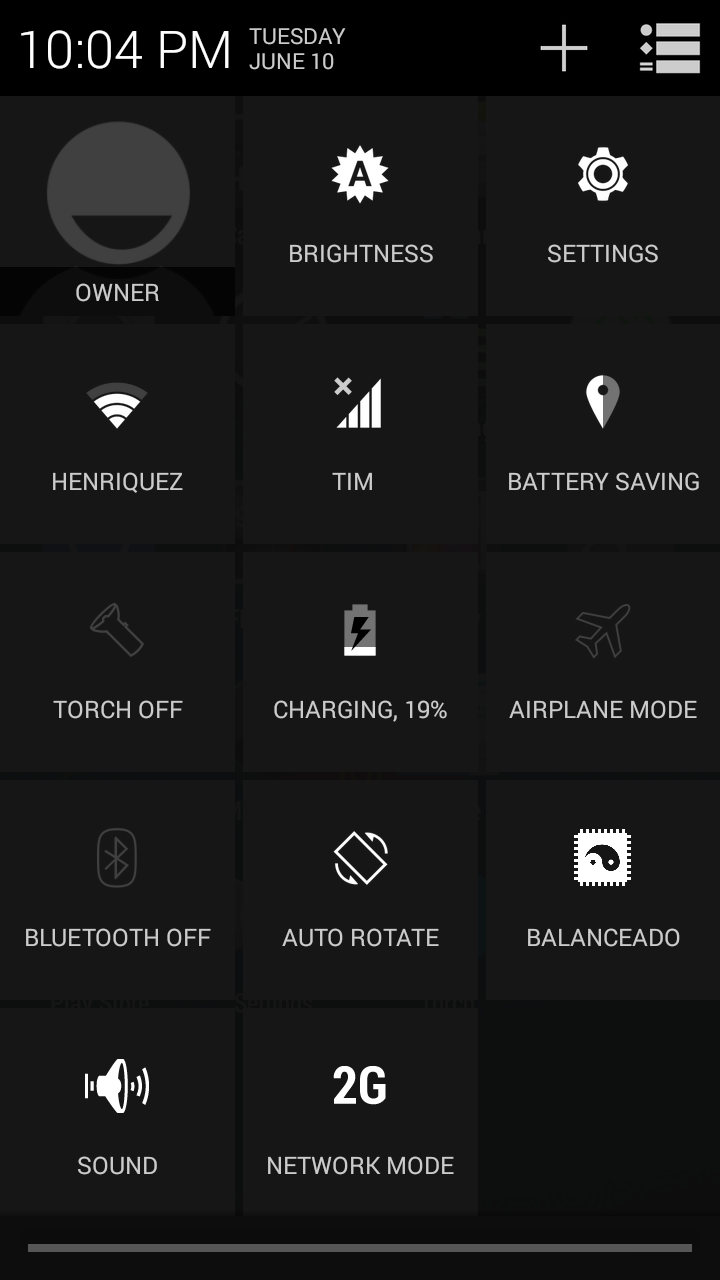The image size is (720, 1280).
Task: Switch to the notifications list view
Action: pos(669,48)
